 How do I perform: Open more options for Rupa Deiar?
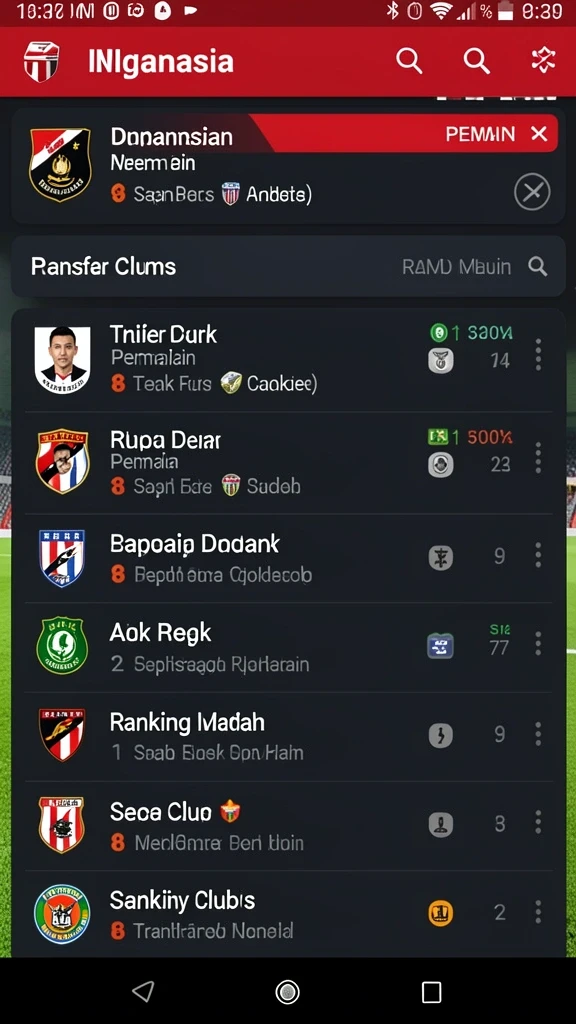(x=538, y=458)
